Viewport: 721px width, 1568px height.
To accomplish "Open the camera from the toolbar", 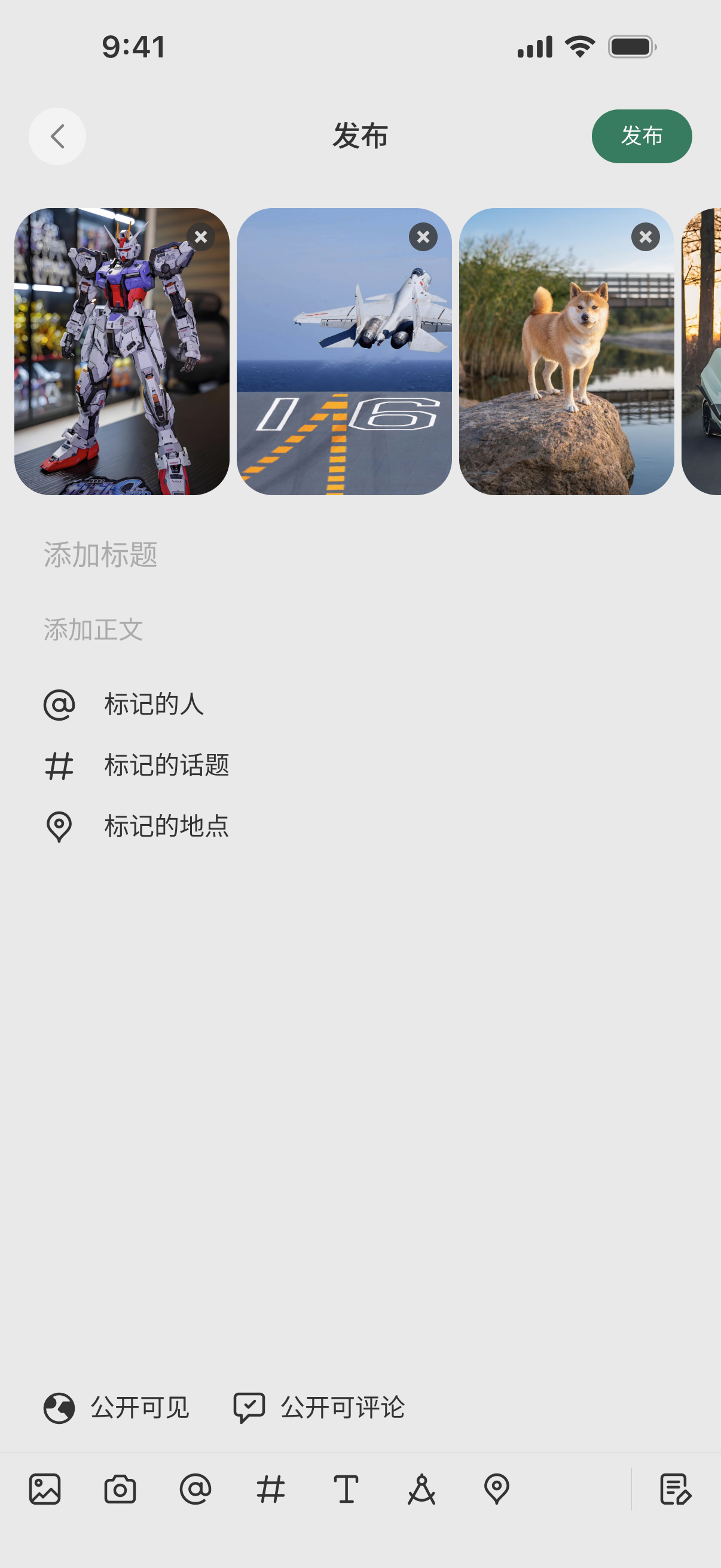I will pyautogui.click(x=120, y=1489).
